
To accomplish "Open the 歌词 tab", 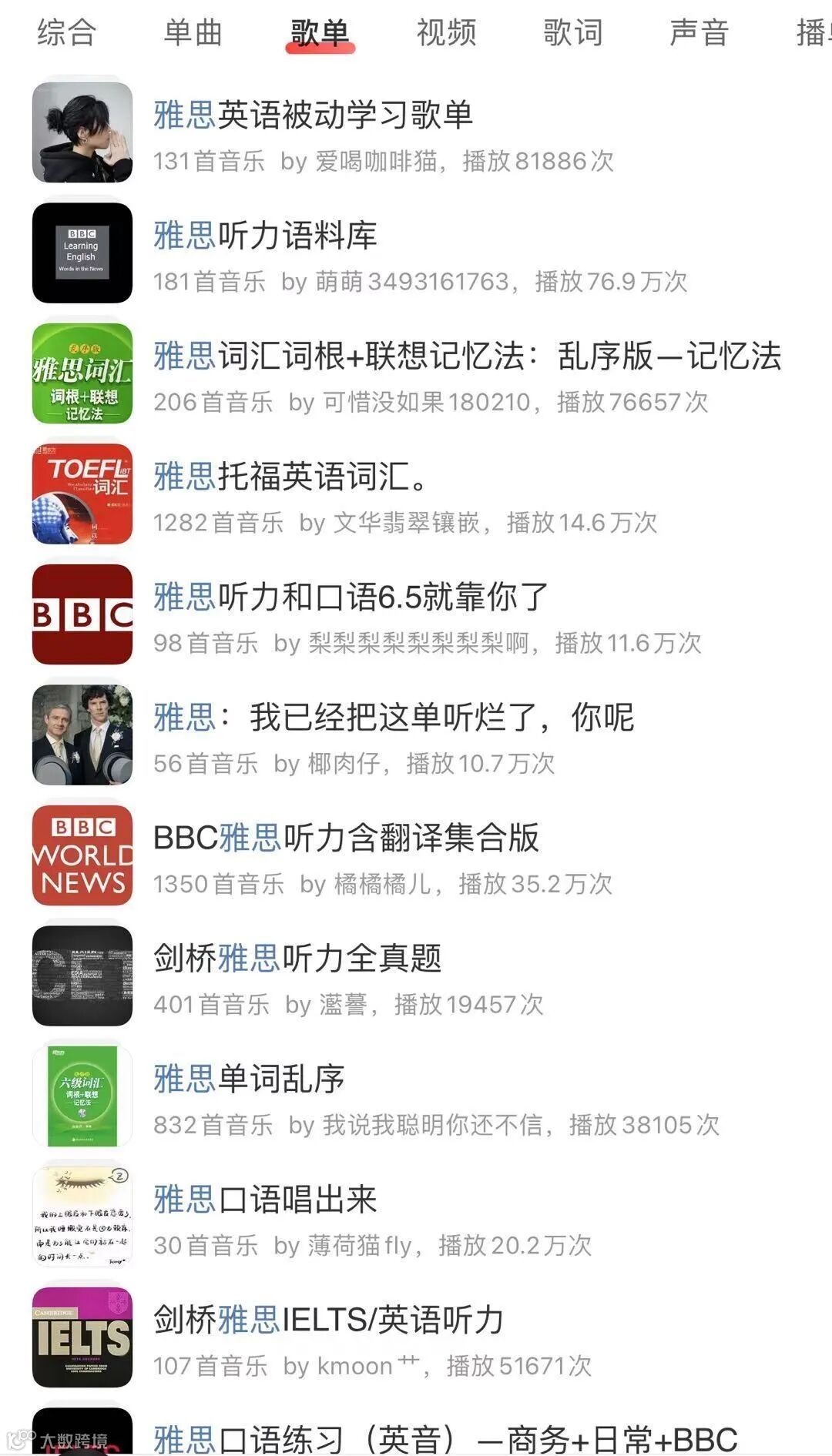I will (572, 32).
